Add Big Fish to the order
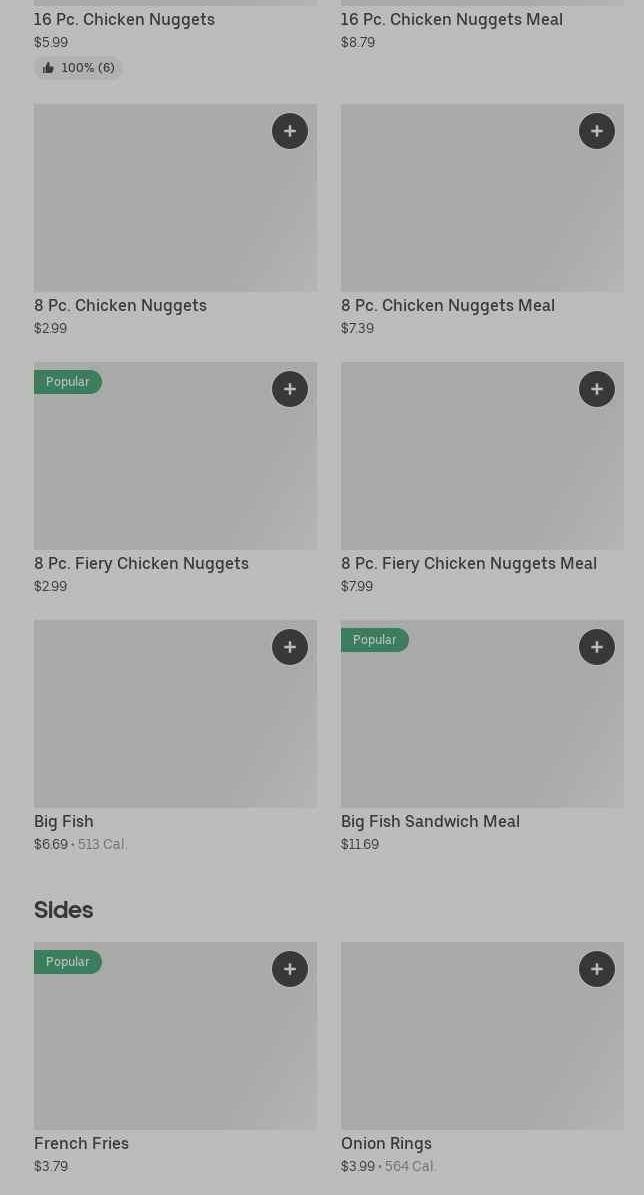Viewport: 644px width, 1195px height. coord(290,647)
